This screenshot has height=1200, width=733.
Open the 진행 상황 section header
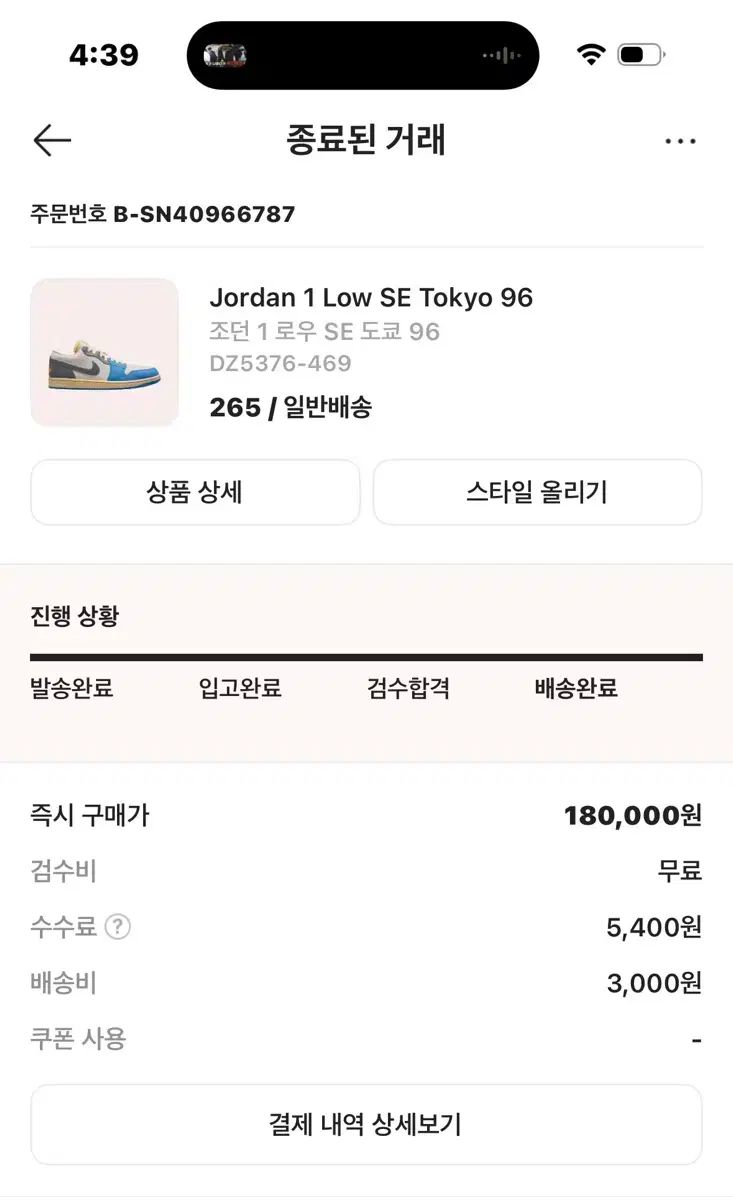(x=74, y=617)
